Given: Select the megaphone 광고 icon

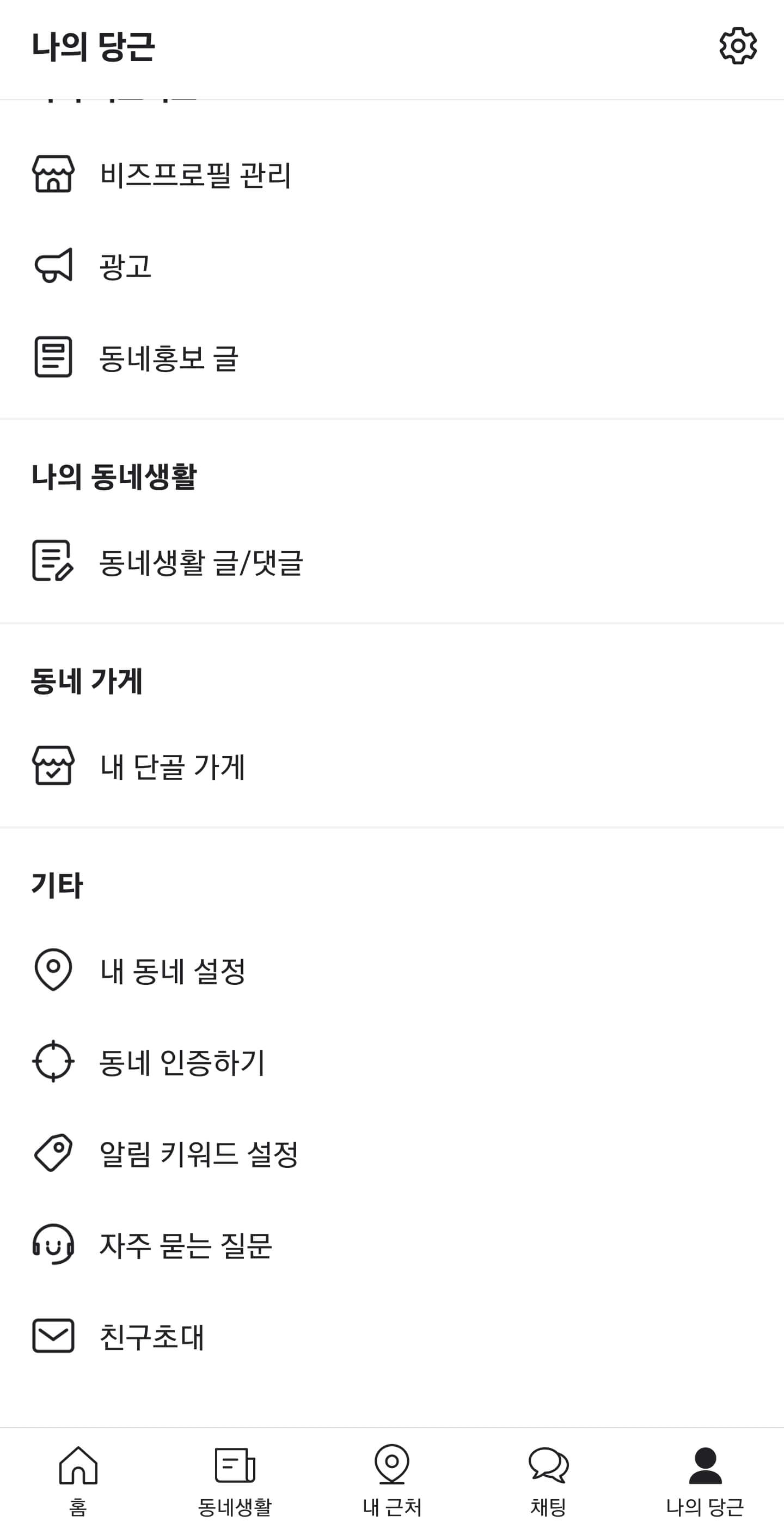Looking at the screenshot, I should point(52,266).
